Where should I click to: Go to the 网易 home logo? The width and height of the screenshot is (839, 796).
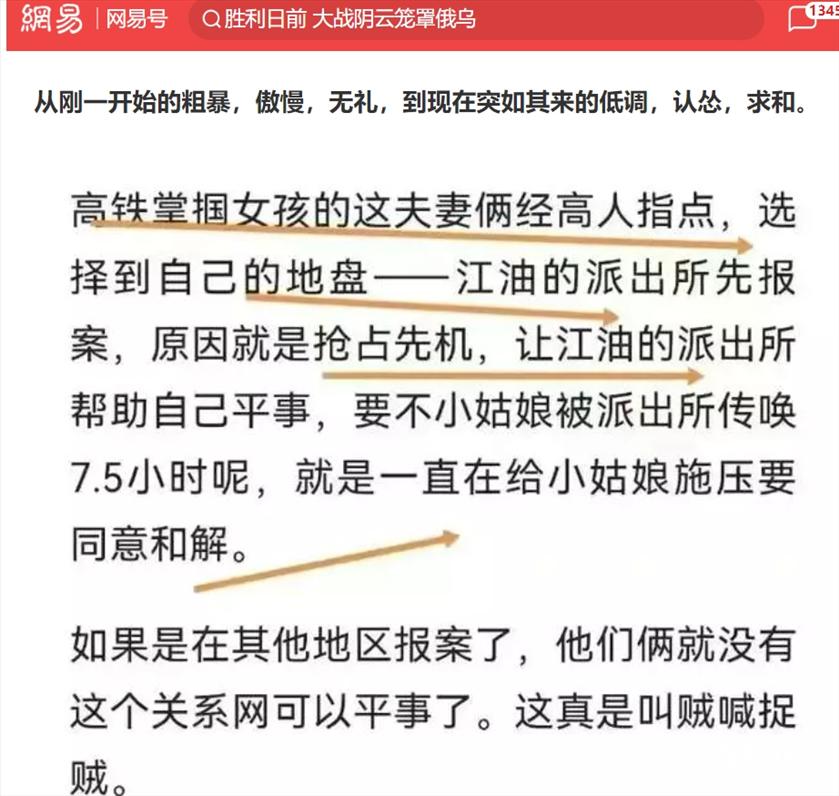[x=51, y=18]
